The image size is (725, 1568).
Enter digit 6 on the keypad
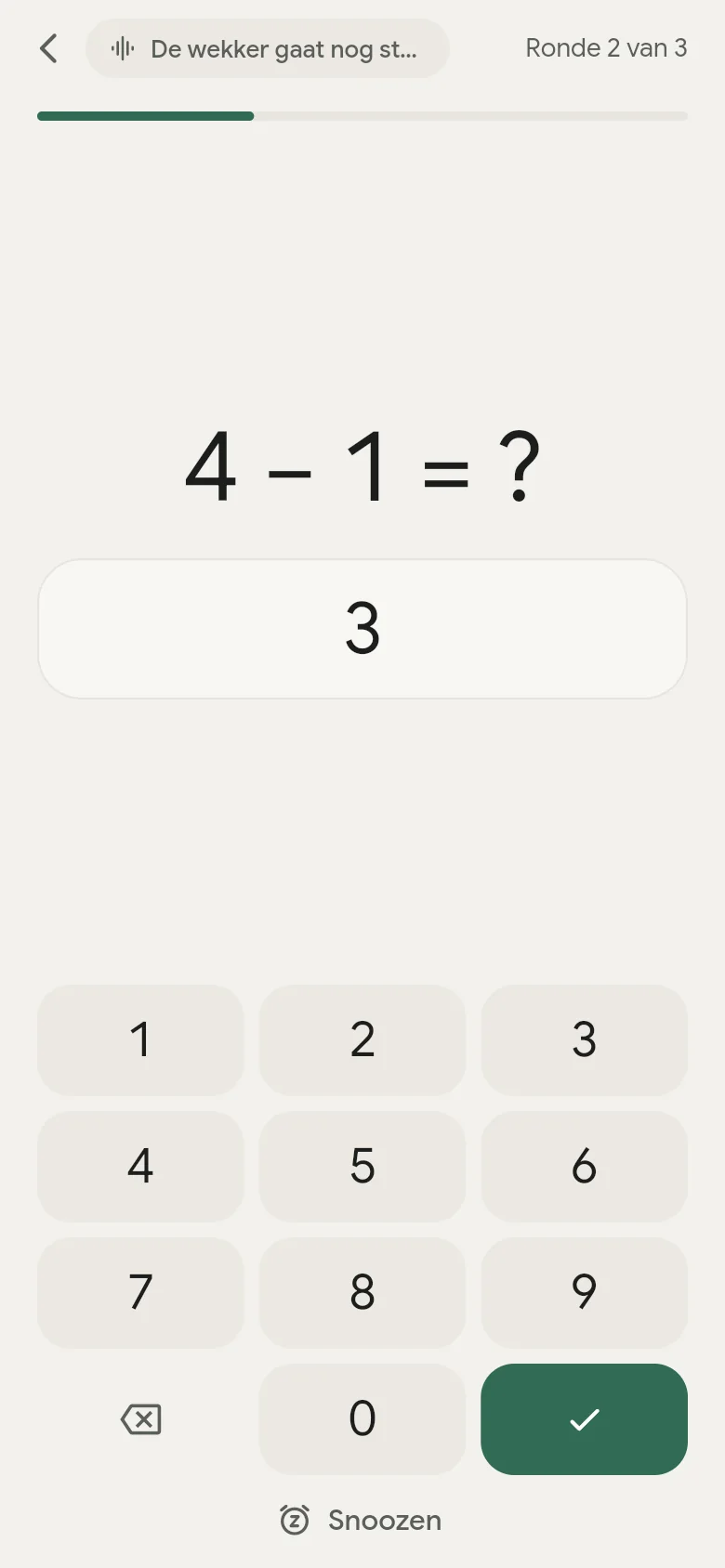(x=584, y=1167)
